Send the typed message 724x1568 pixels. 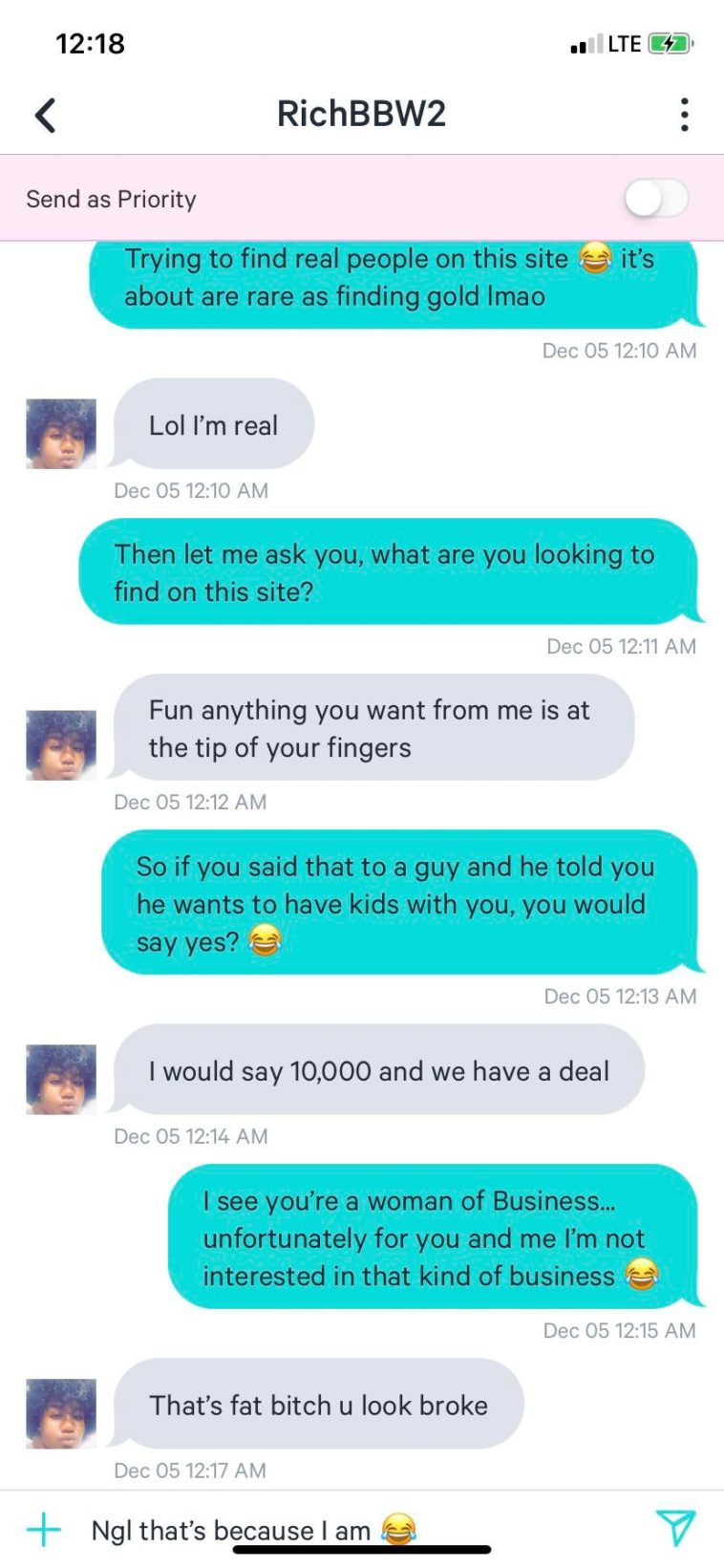coord(675,1528)
